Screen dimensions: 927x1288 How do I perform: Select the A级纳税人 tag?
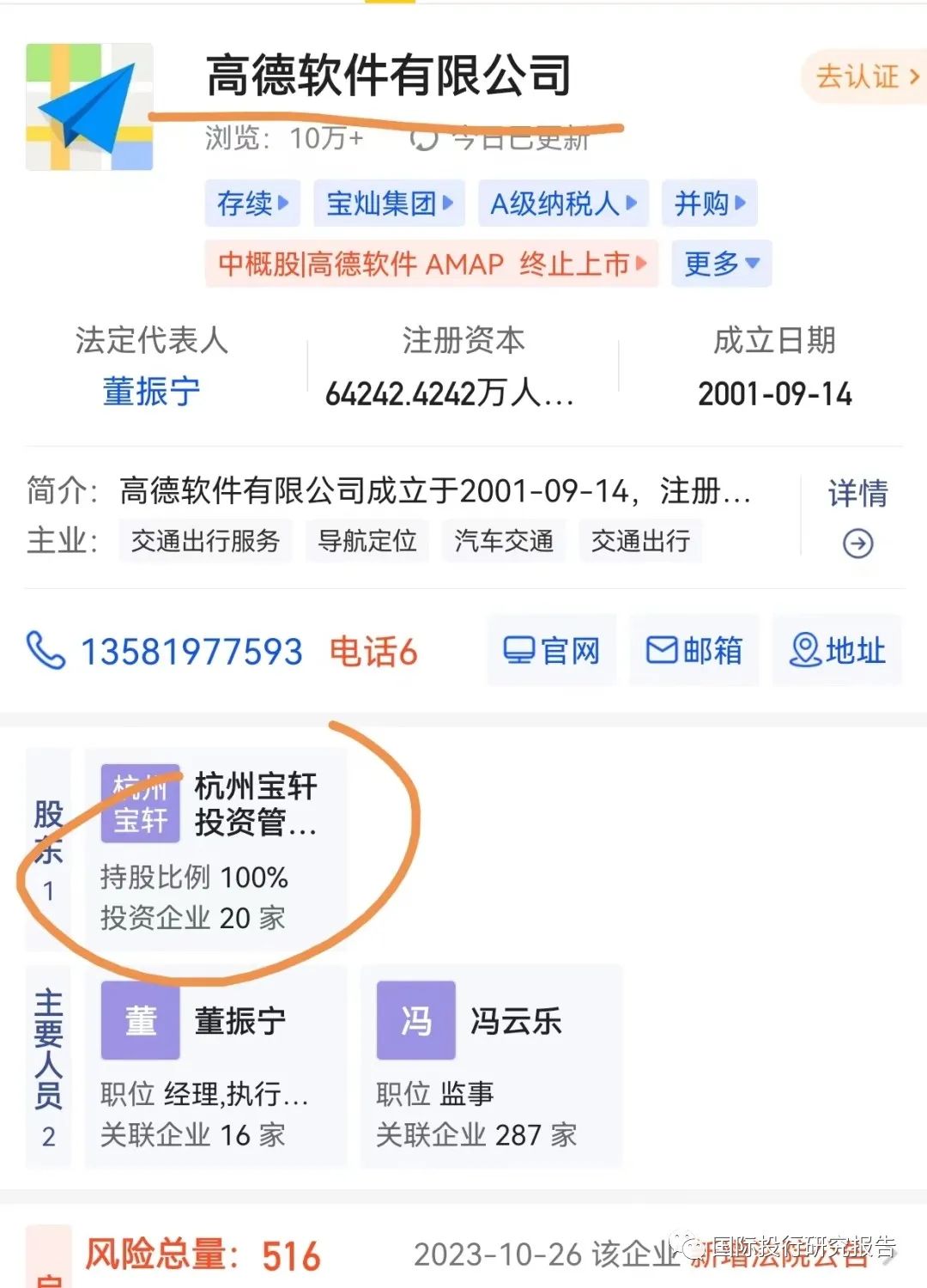point(562,204)
